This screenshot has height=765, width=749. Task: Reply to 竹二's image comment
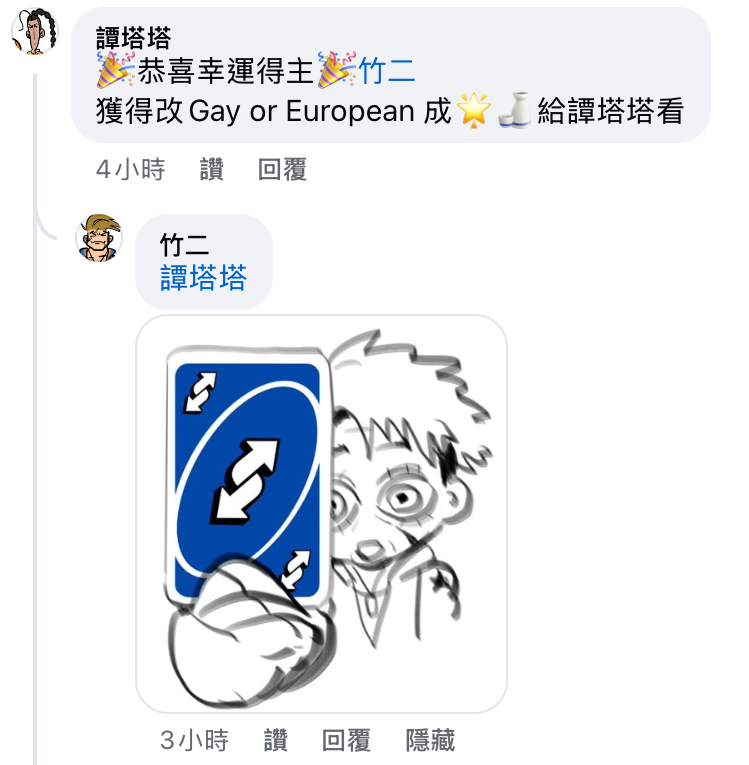[346, 741]
